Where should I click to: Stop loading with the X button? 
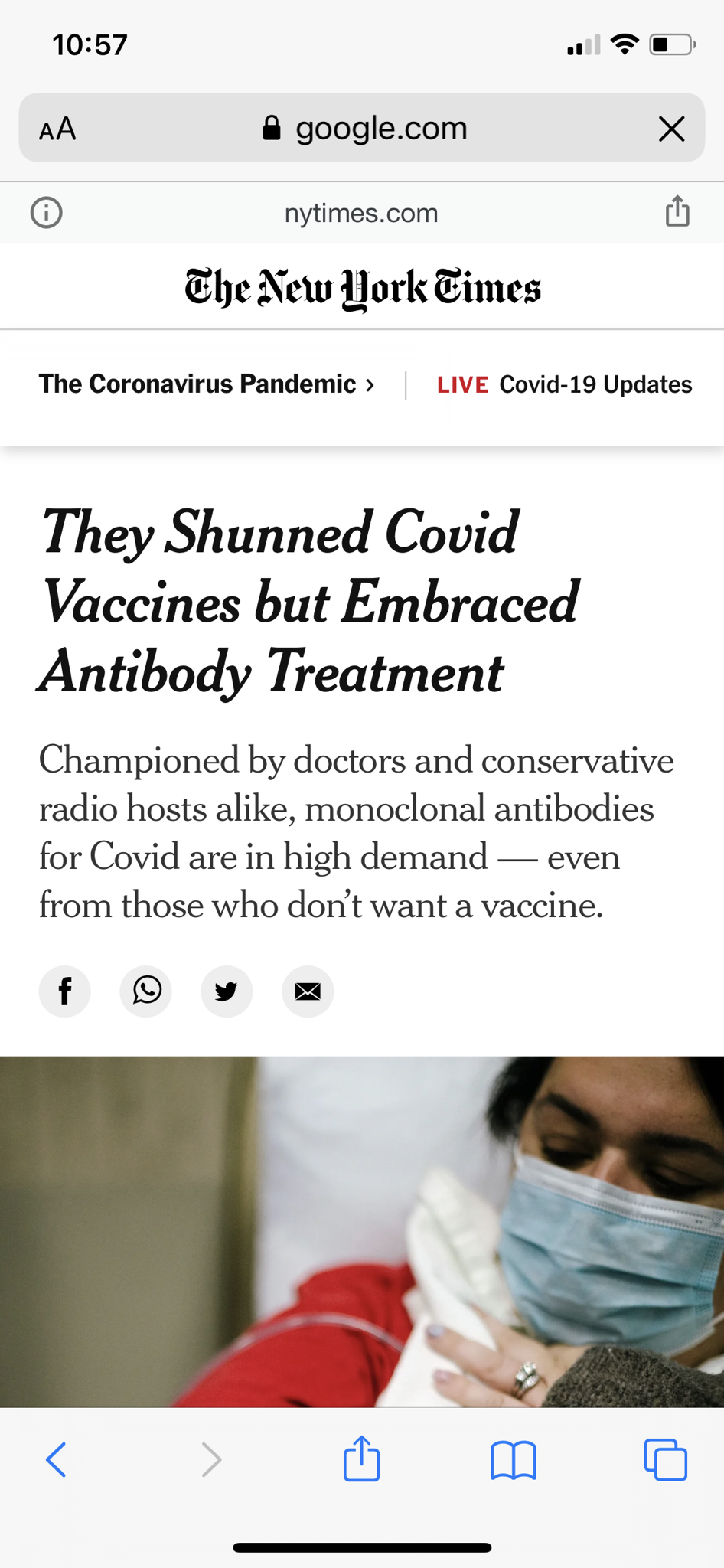(x=671, y=129)
